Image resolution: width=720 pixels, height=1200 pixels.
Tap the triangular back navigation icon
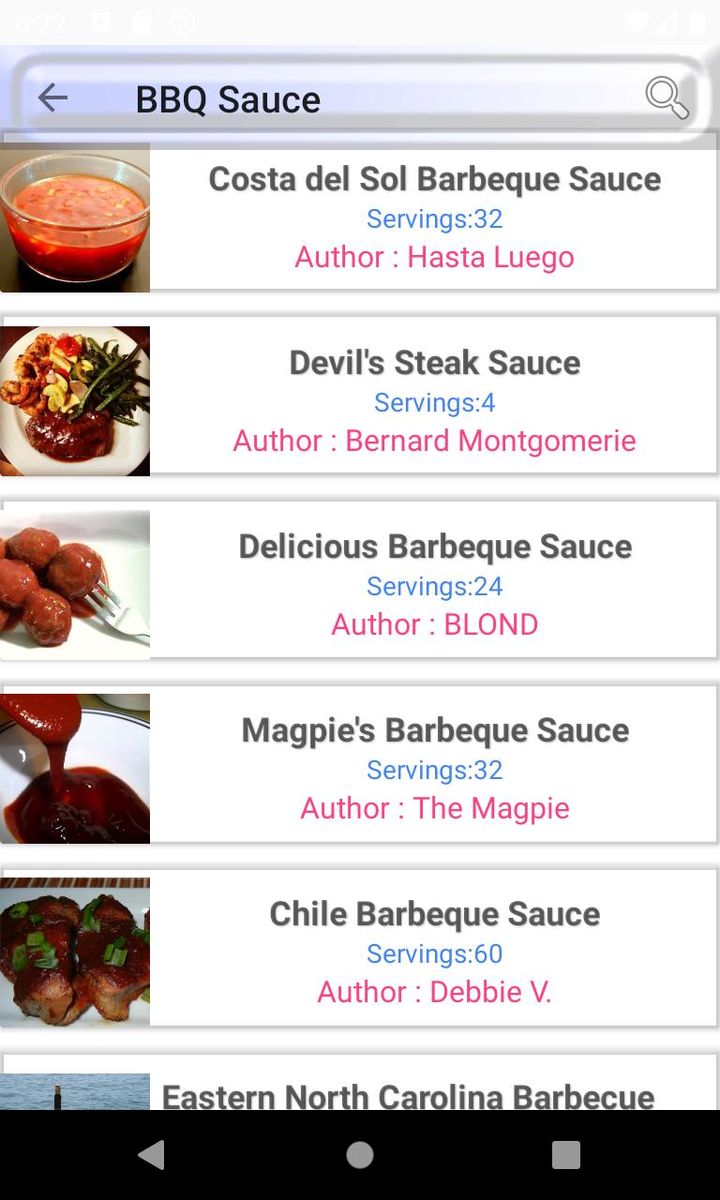pyautogui.click(x=151, y=1154)
